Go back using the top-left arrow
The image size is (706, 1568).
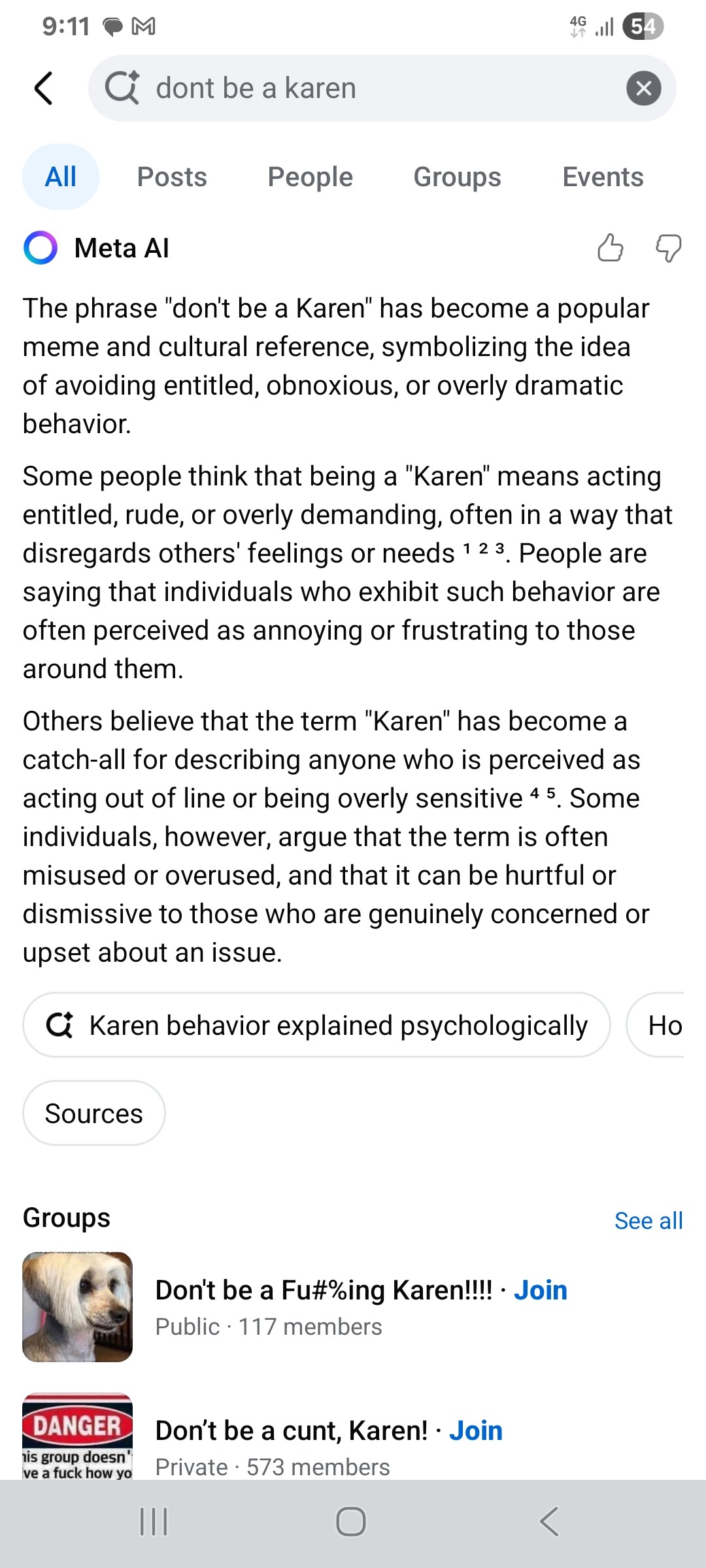pyautogui.click(x=43, y=88)
